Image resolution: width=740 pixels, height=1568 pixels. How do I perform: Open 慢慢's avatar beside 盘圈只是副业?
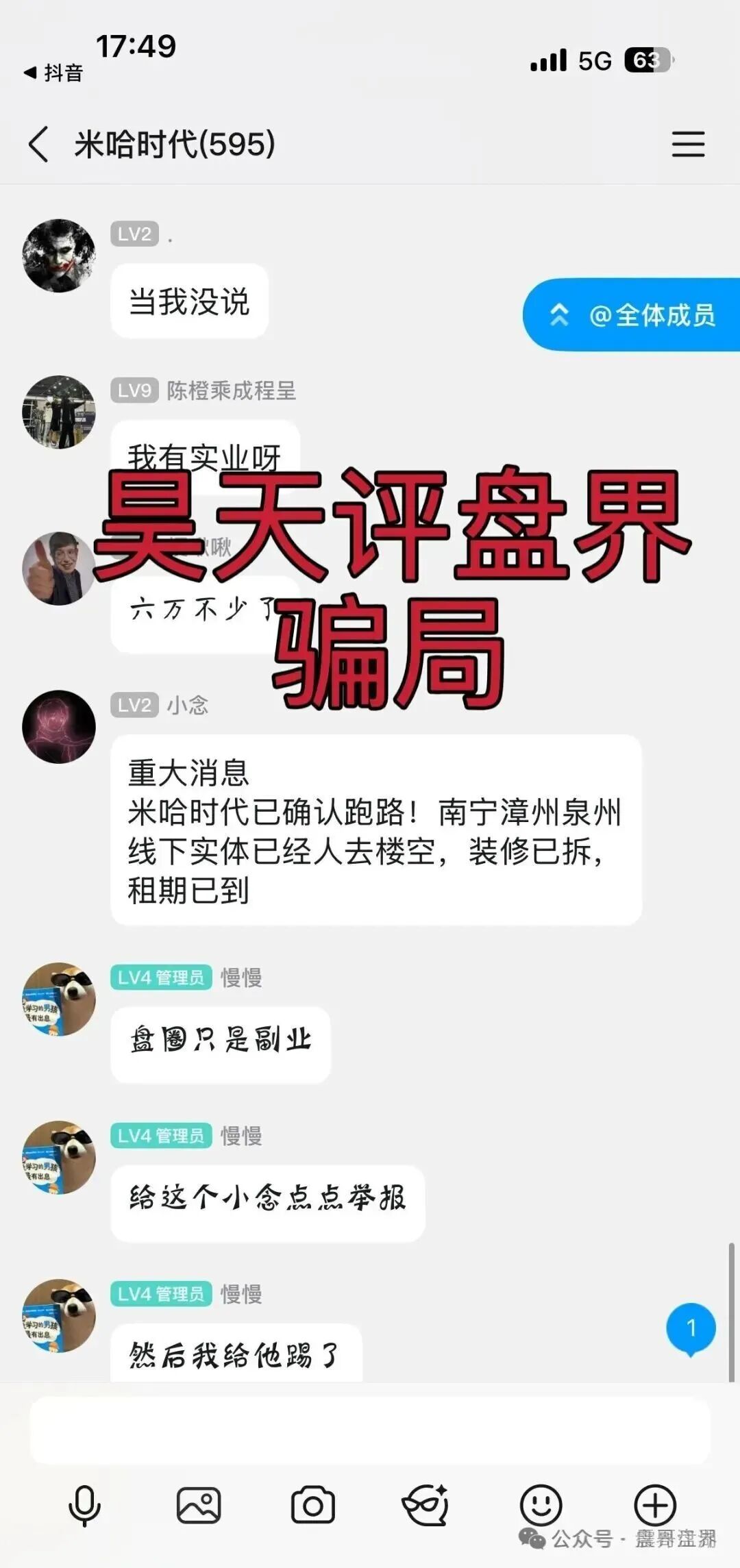(59, 999)
